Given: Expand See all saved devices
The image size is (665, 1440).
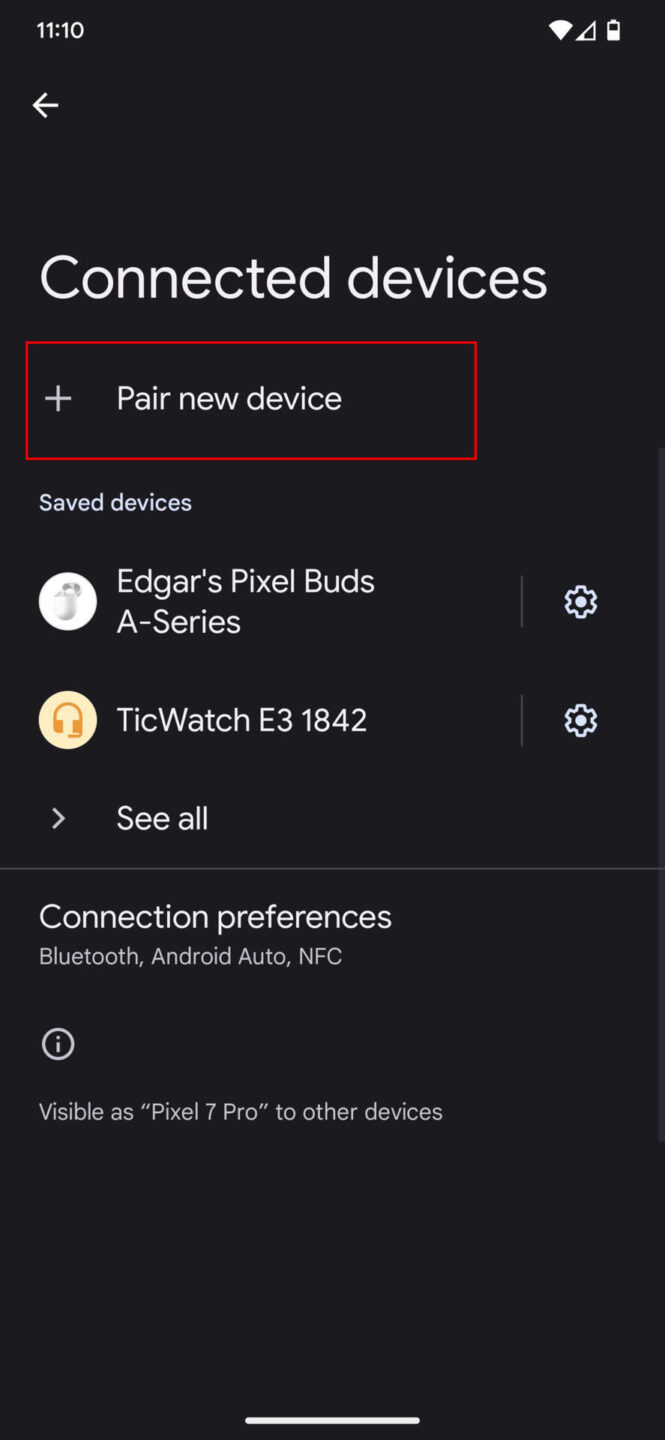Looking at the screenshot, I should point(332,818).
